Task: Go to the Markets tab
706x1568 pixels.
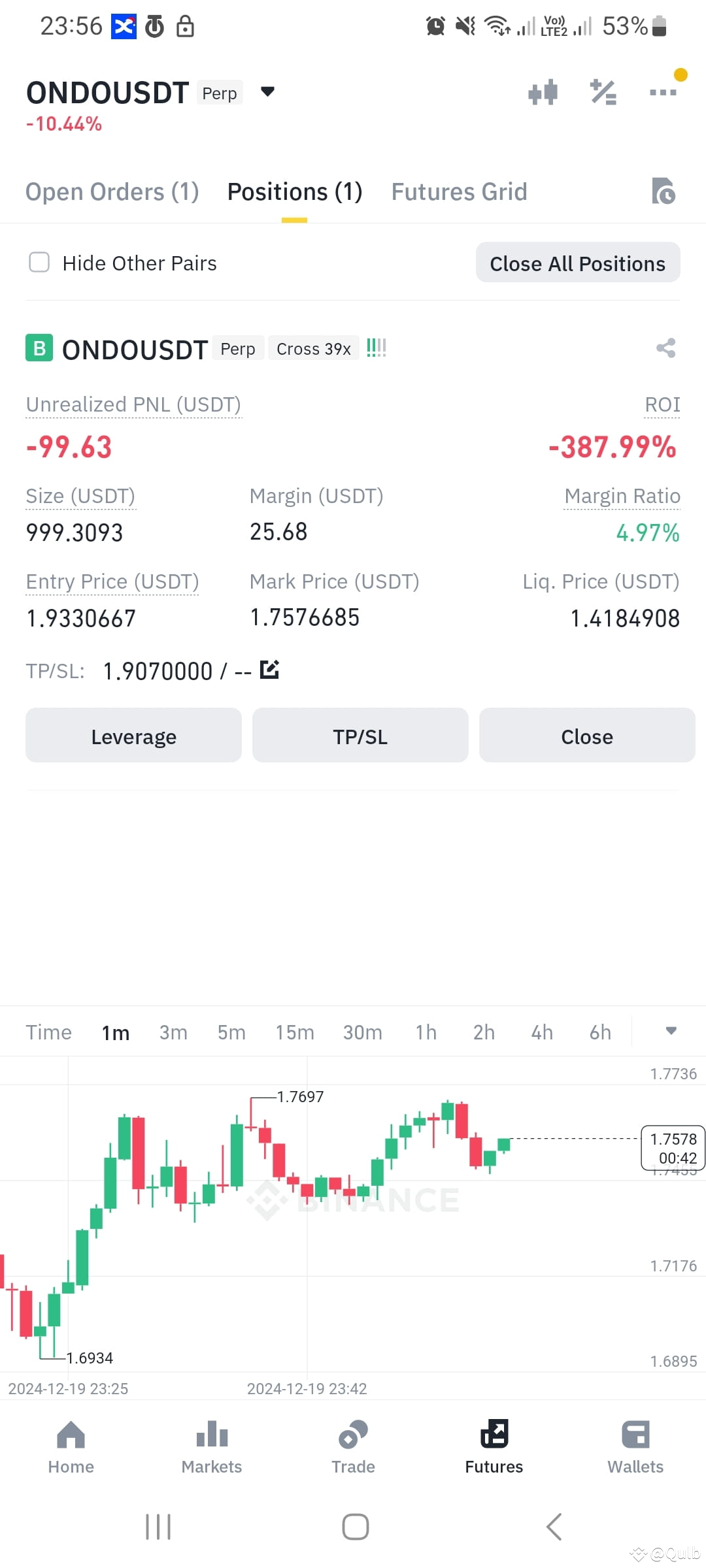Action: point(211,1448)
